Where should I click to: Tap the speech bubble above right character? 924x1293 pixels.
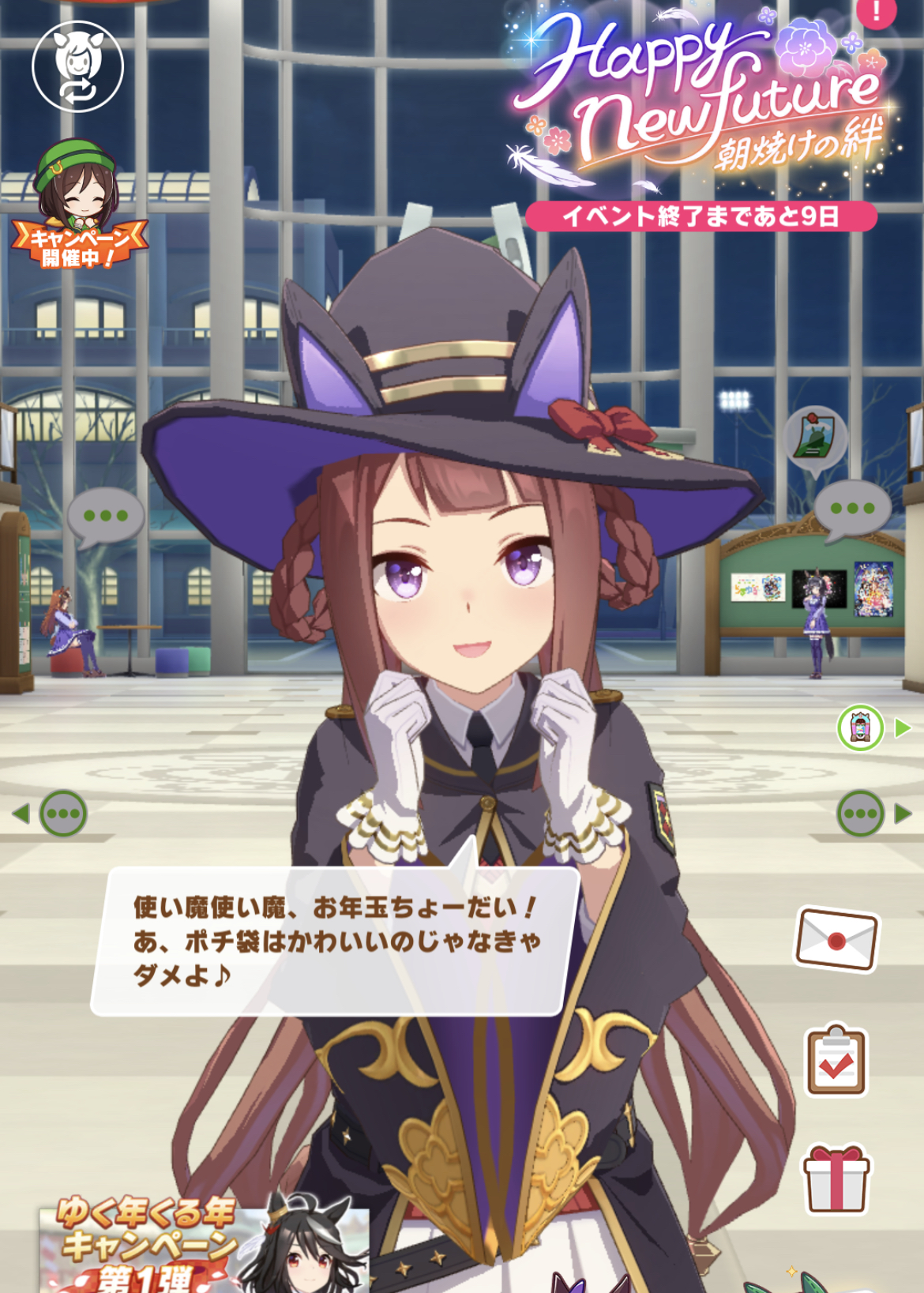point(851,509)
